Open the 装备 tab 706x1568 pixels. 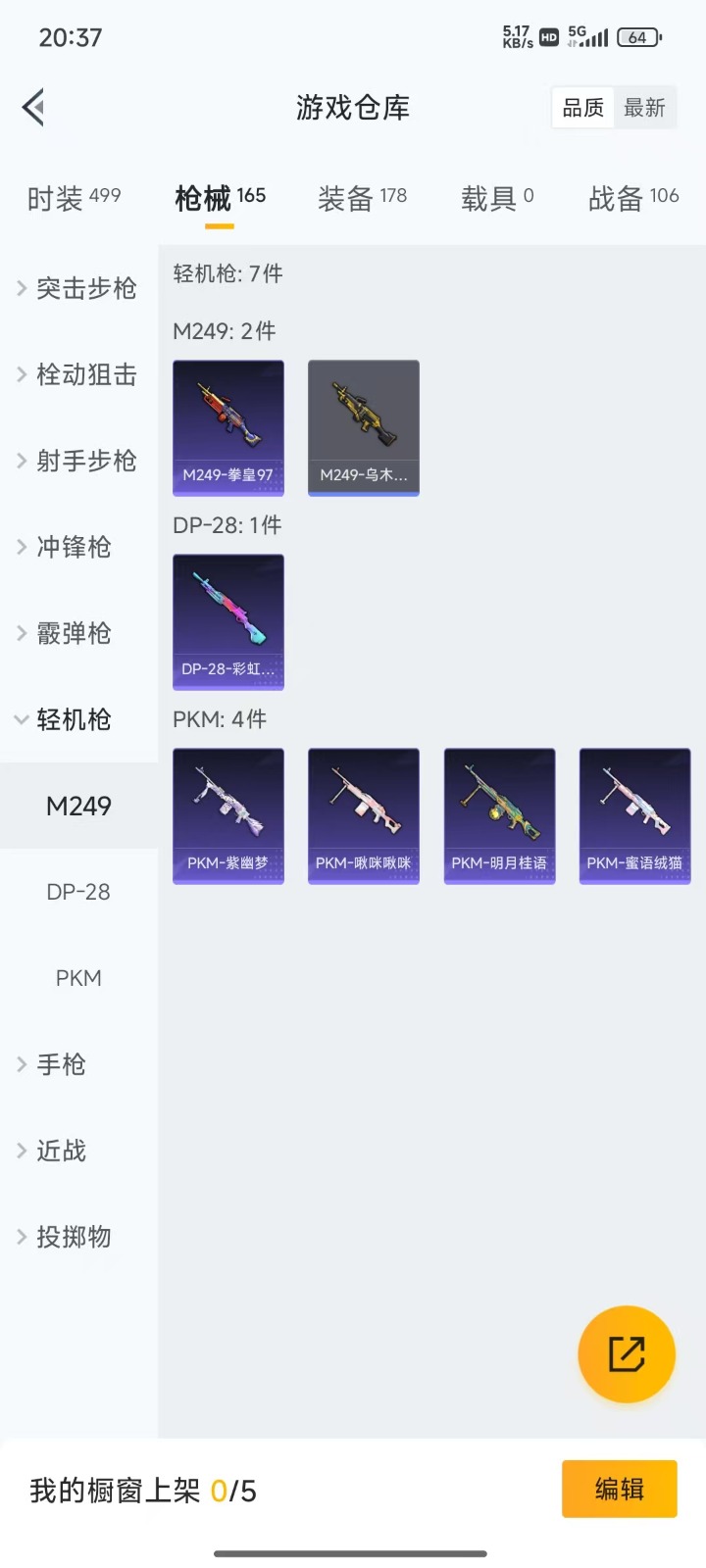pyautogui.click(x=362, y=199)
